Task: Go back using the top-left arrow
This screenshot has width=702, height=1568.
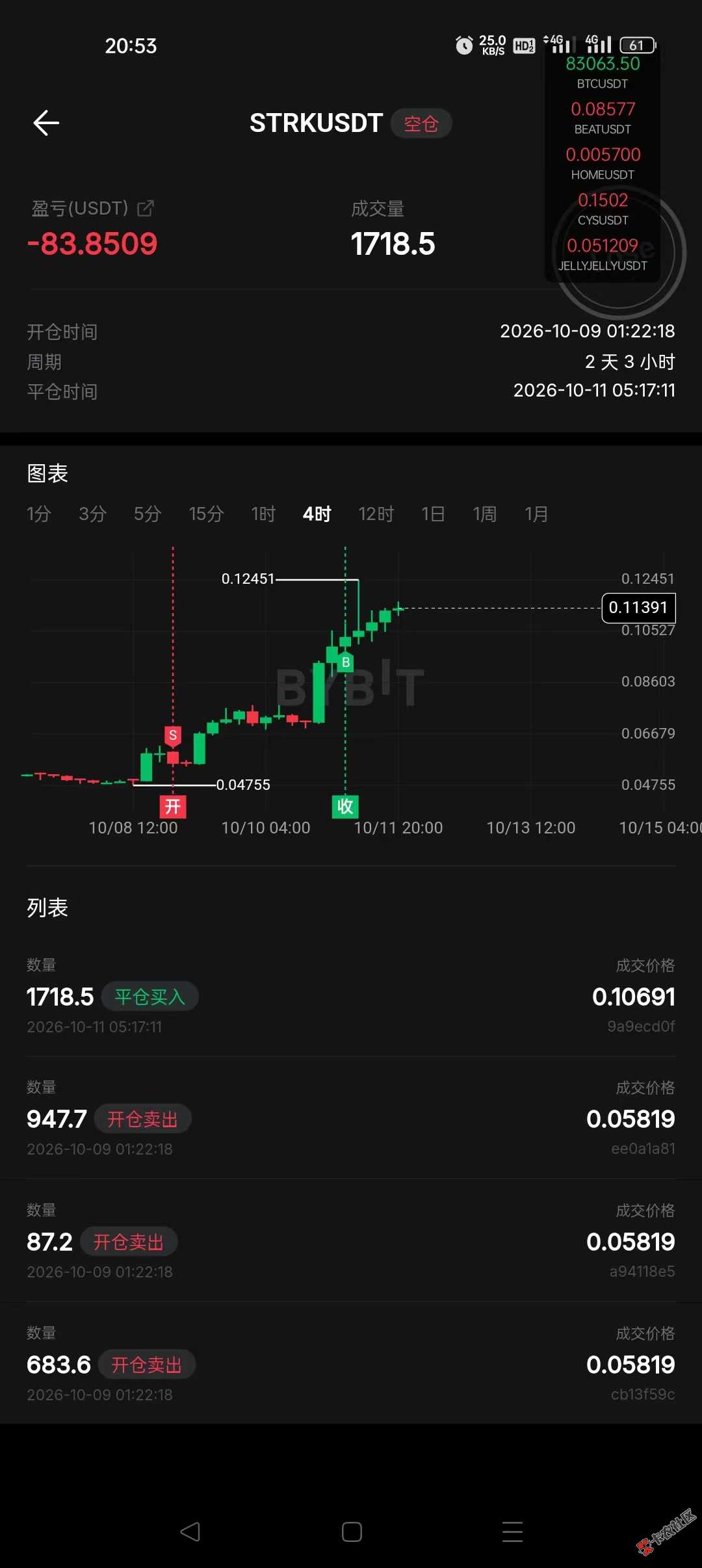Action: pos(46,123)
